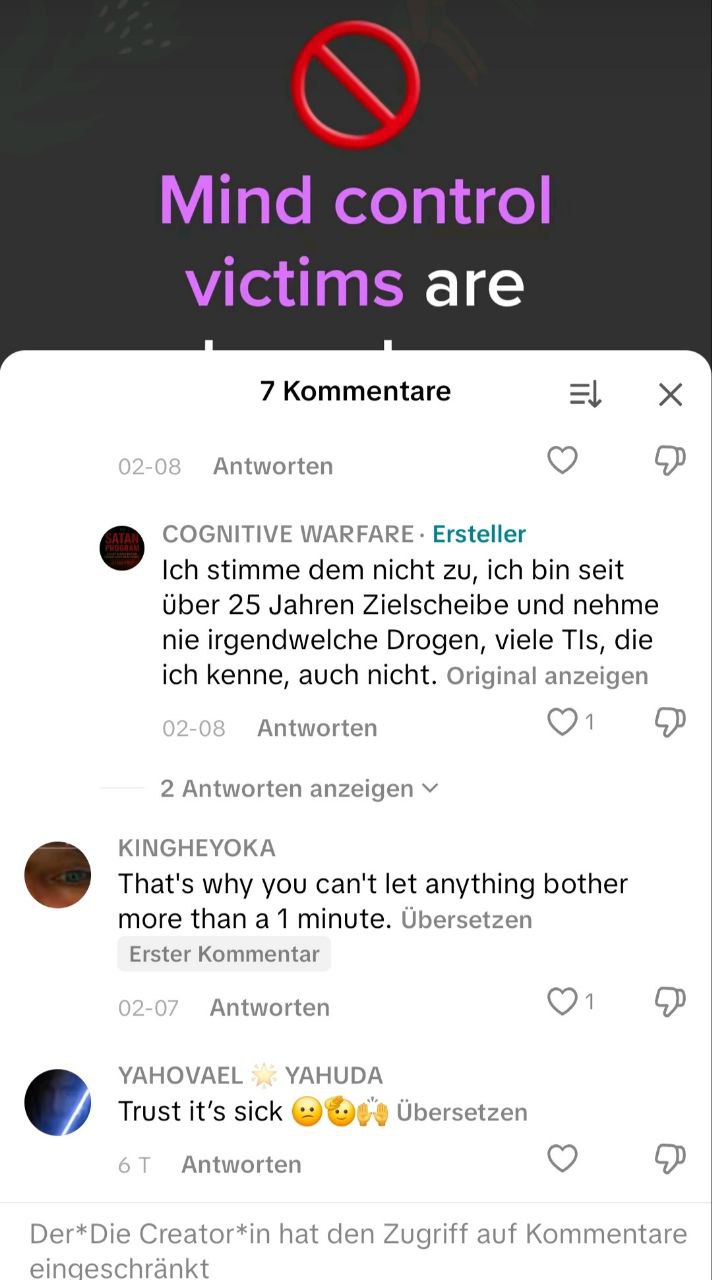
Task: Dislike YAHOVAEL YAHUDA's comment
Action: point(669,1158)
